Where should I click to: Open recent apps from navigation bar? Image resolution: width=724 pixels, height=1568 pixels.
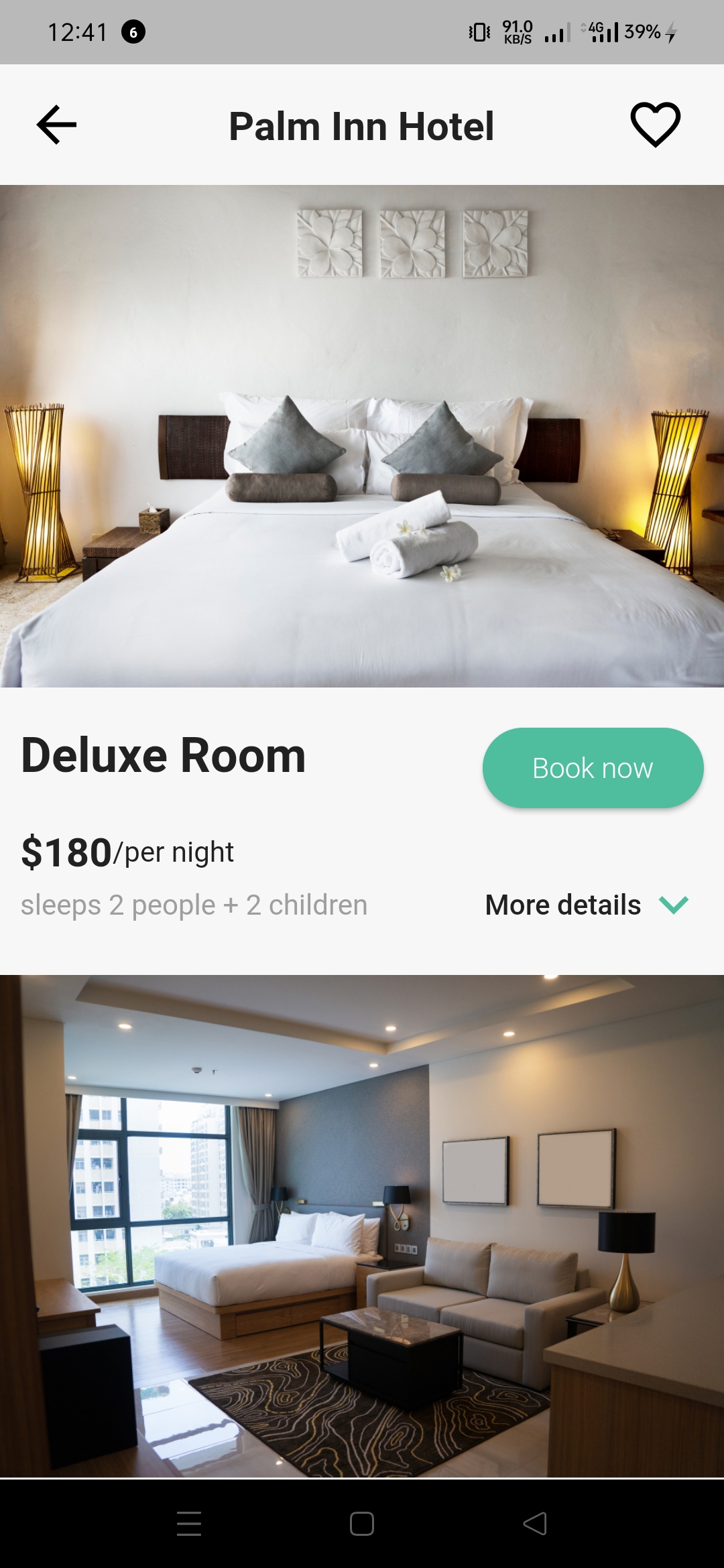tap(189, 1524)
